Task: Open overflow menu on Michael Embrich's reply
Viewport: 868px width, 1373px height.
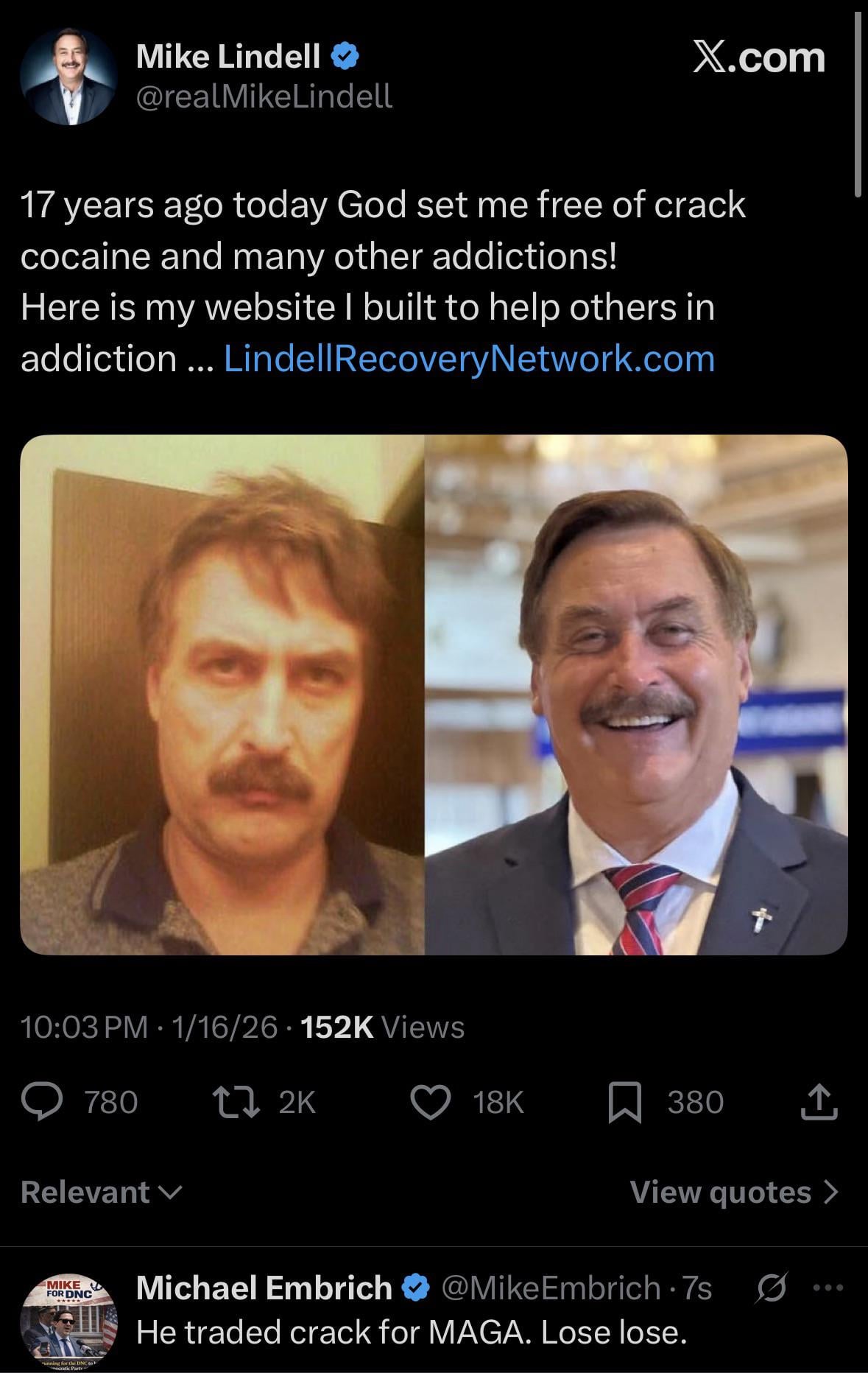Action: [828, 1288]
